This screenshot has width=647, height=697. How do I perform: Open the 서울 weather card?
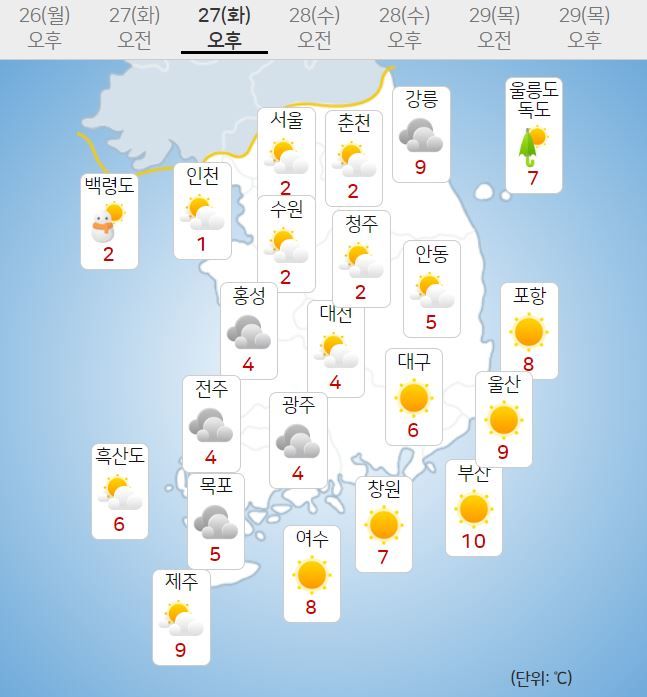[x=286, y=155]
